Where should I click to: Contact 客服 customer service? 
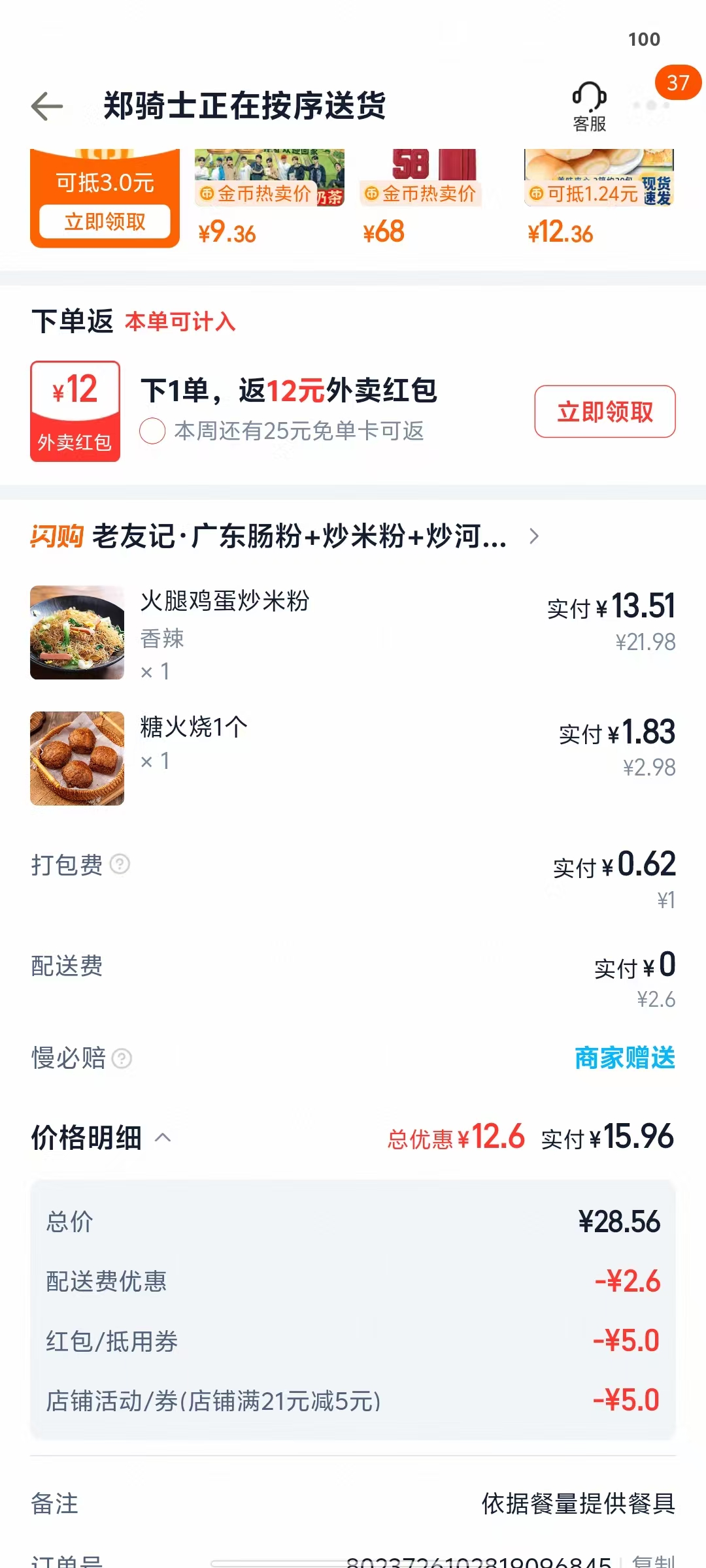(x=590, y=107)
